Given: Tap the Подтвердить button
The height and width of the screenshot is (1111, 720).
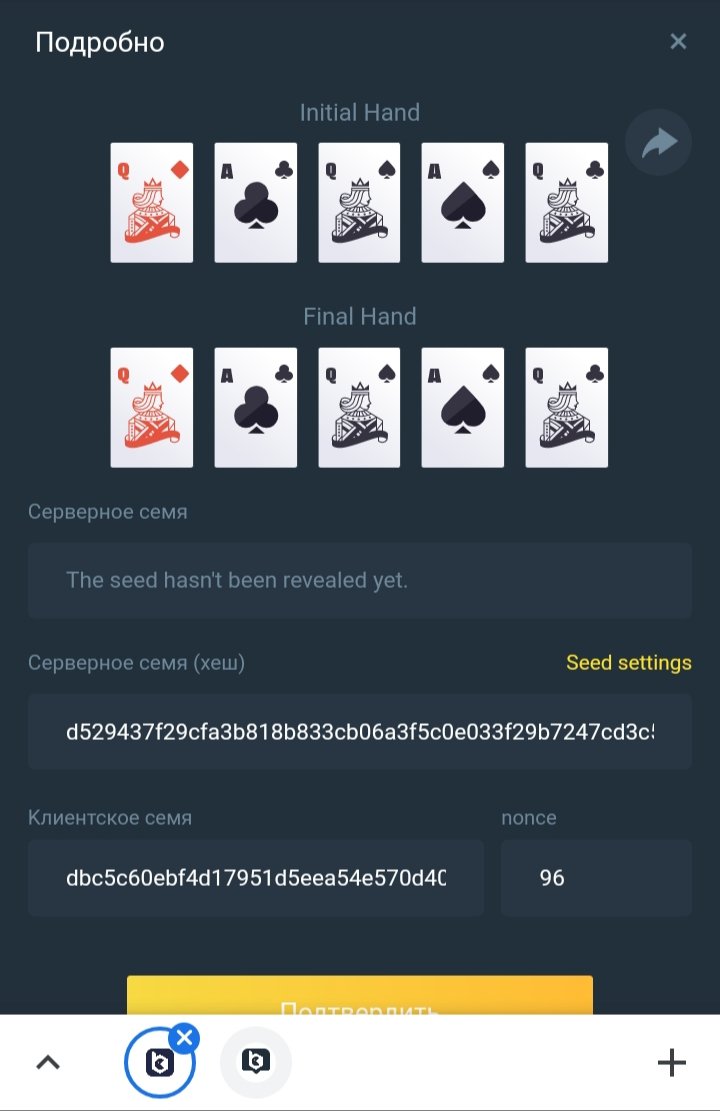Looking at the screenshot, I should [359, 997].
